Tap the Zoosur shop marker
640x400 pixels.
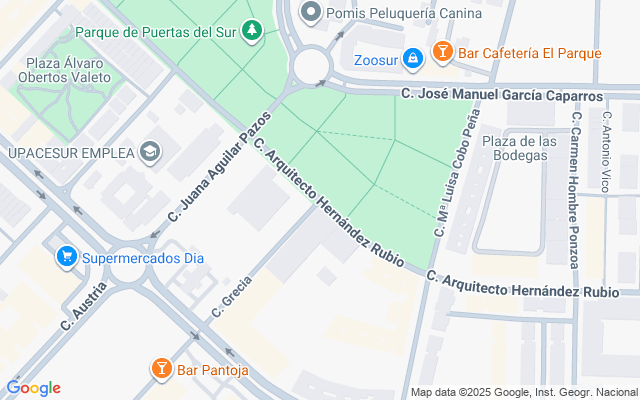413,60
